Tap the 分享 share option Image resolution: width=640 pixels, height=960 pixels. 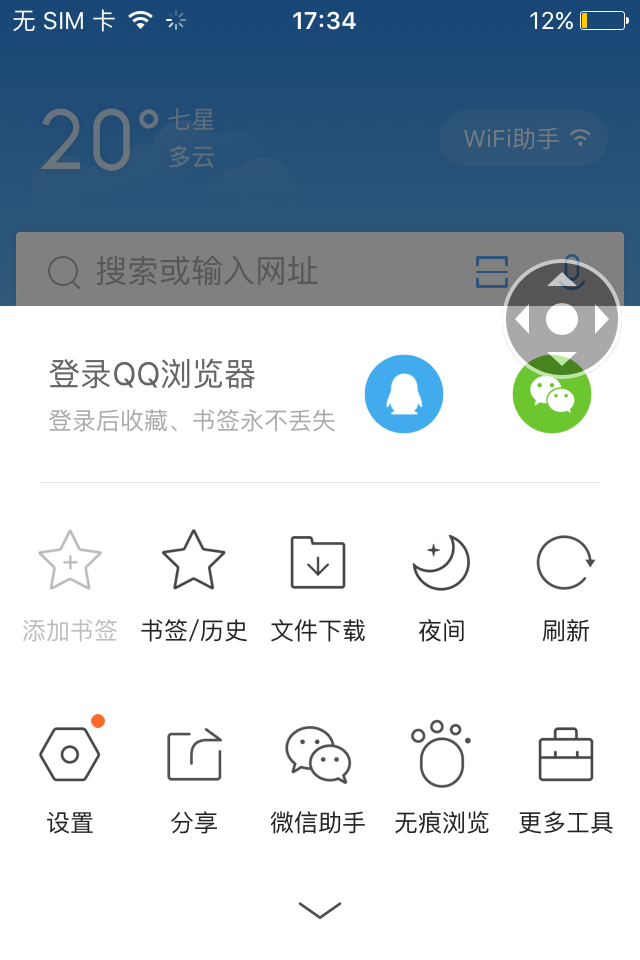(x=194, y=777)
